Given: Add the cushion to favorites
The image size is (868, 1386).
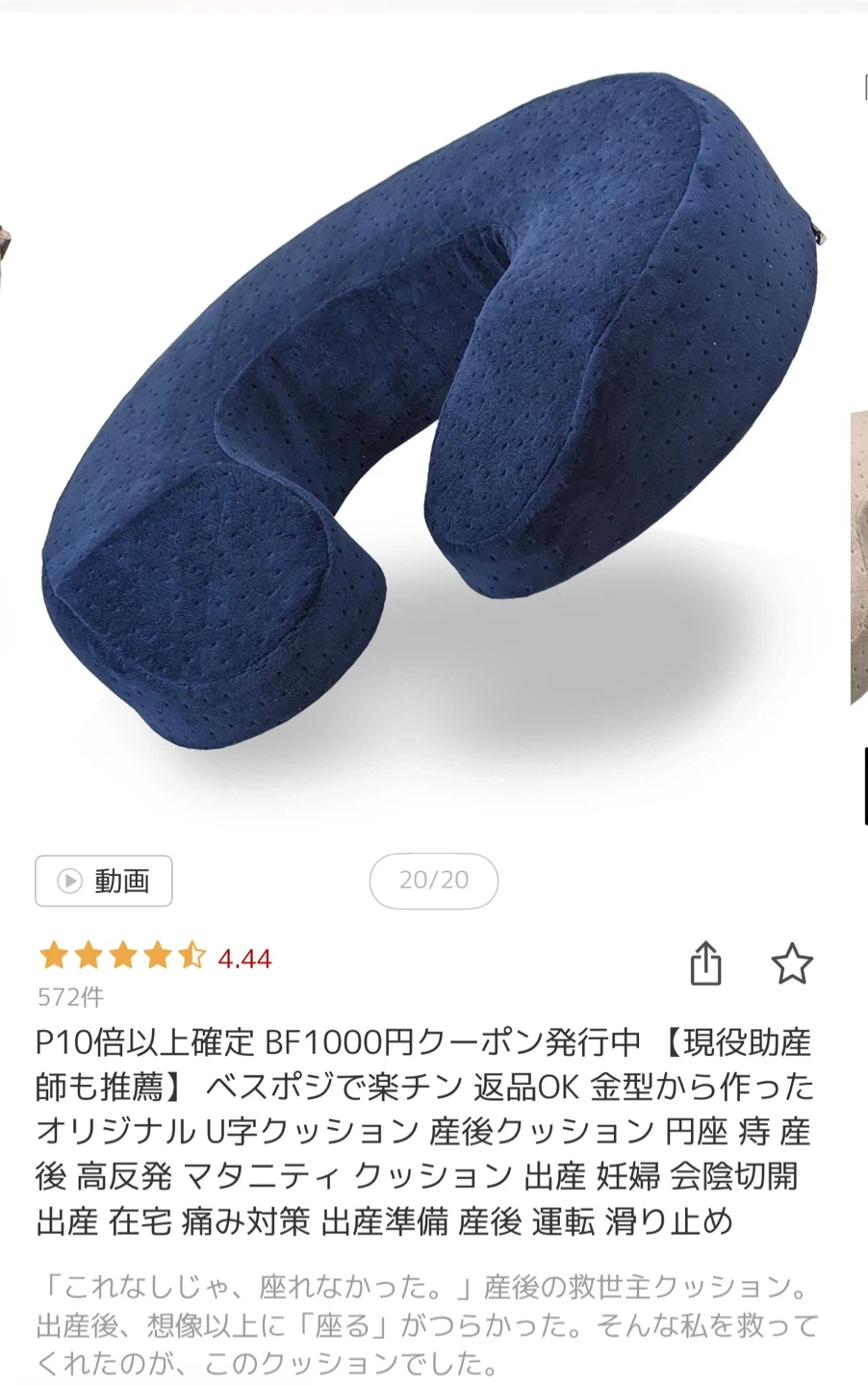Looking at the screenshot, I should pos(792,963).
